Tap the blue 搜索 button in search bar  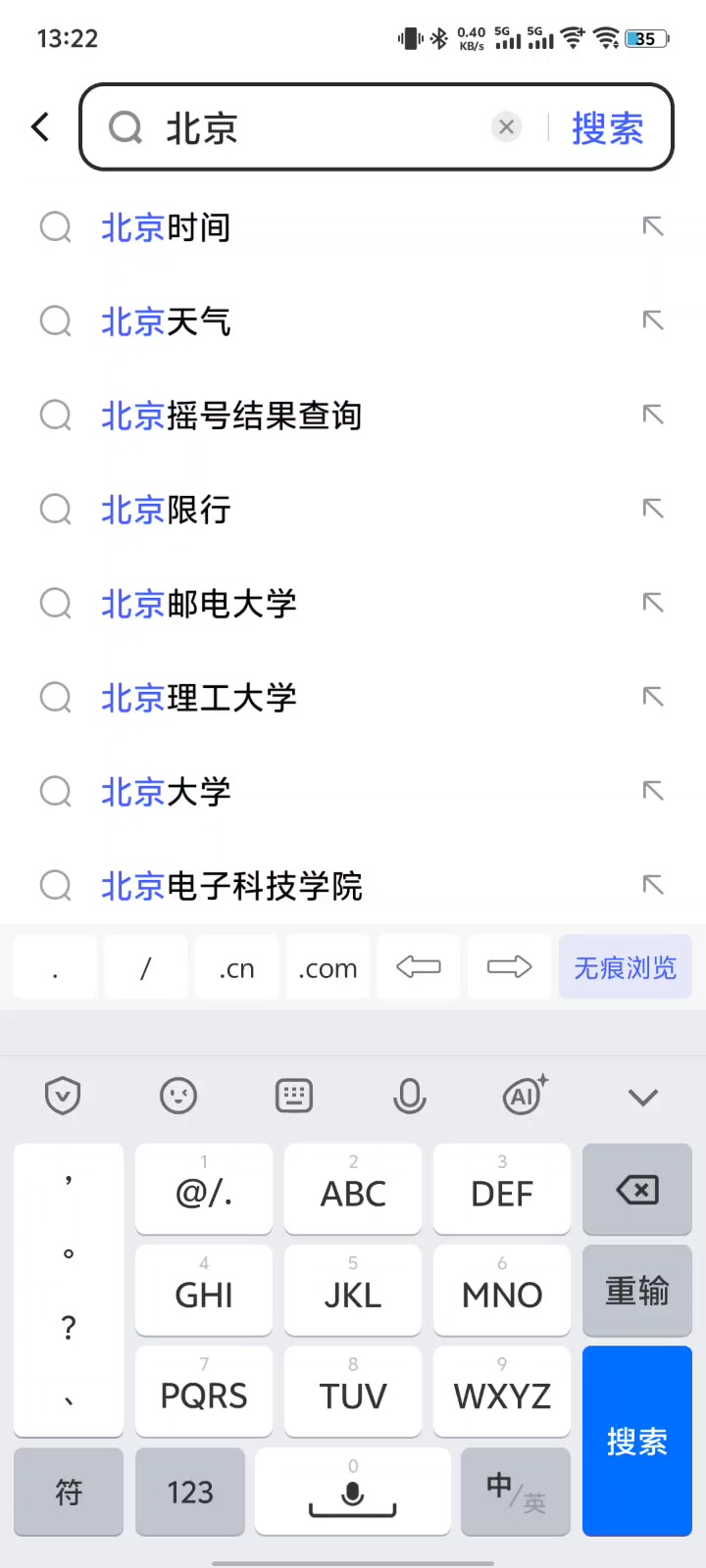click(607, 128)
